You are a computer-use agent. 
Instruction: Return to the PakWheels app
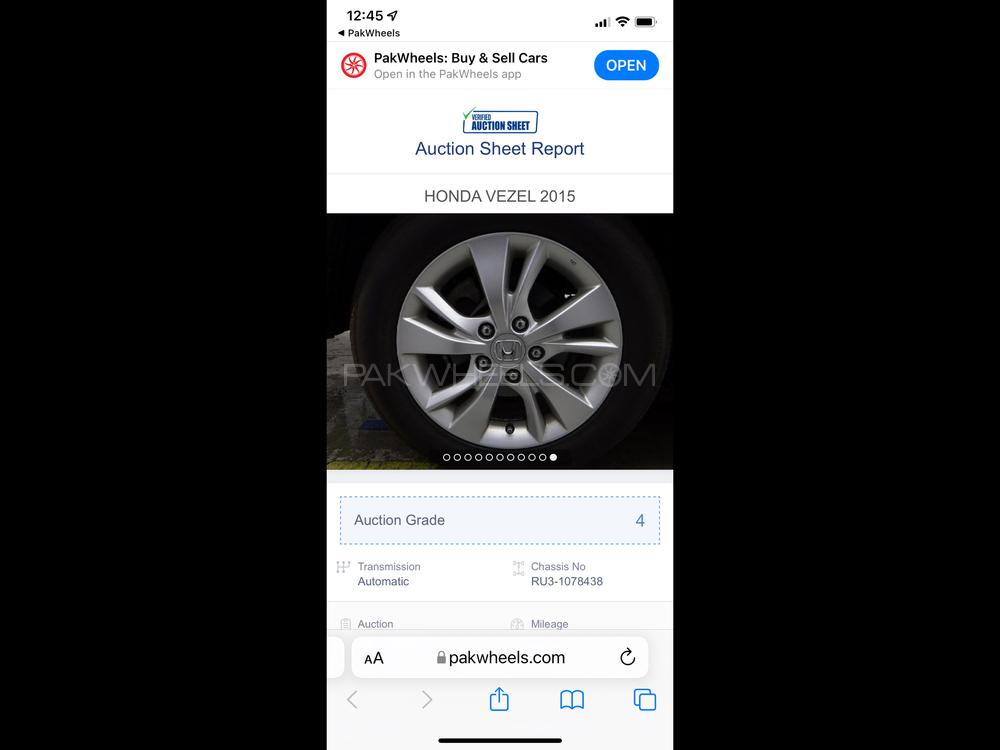370,33
